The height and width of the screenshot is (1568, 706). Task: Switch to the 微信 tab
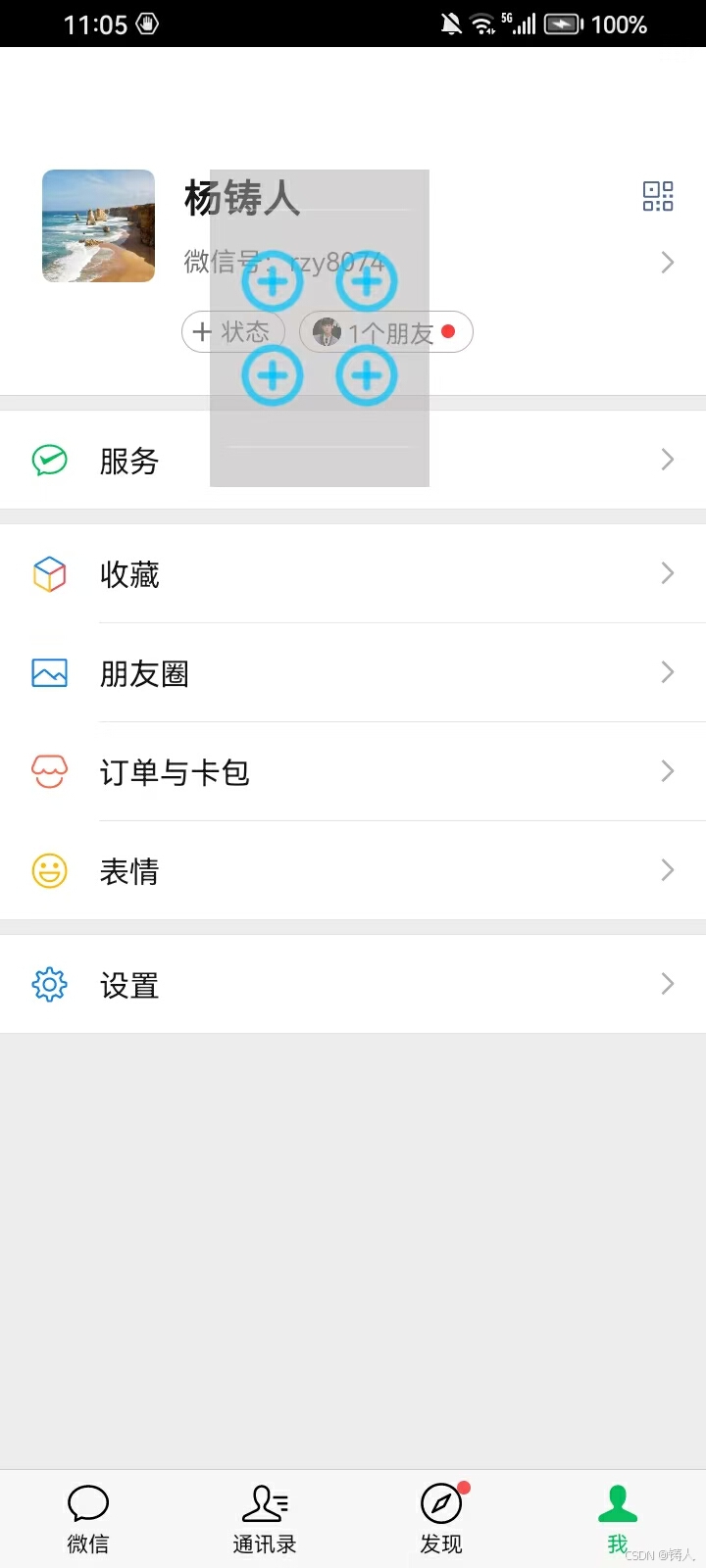88,1519
